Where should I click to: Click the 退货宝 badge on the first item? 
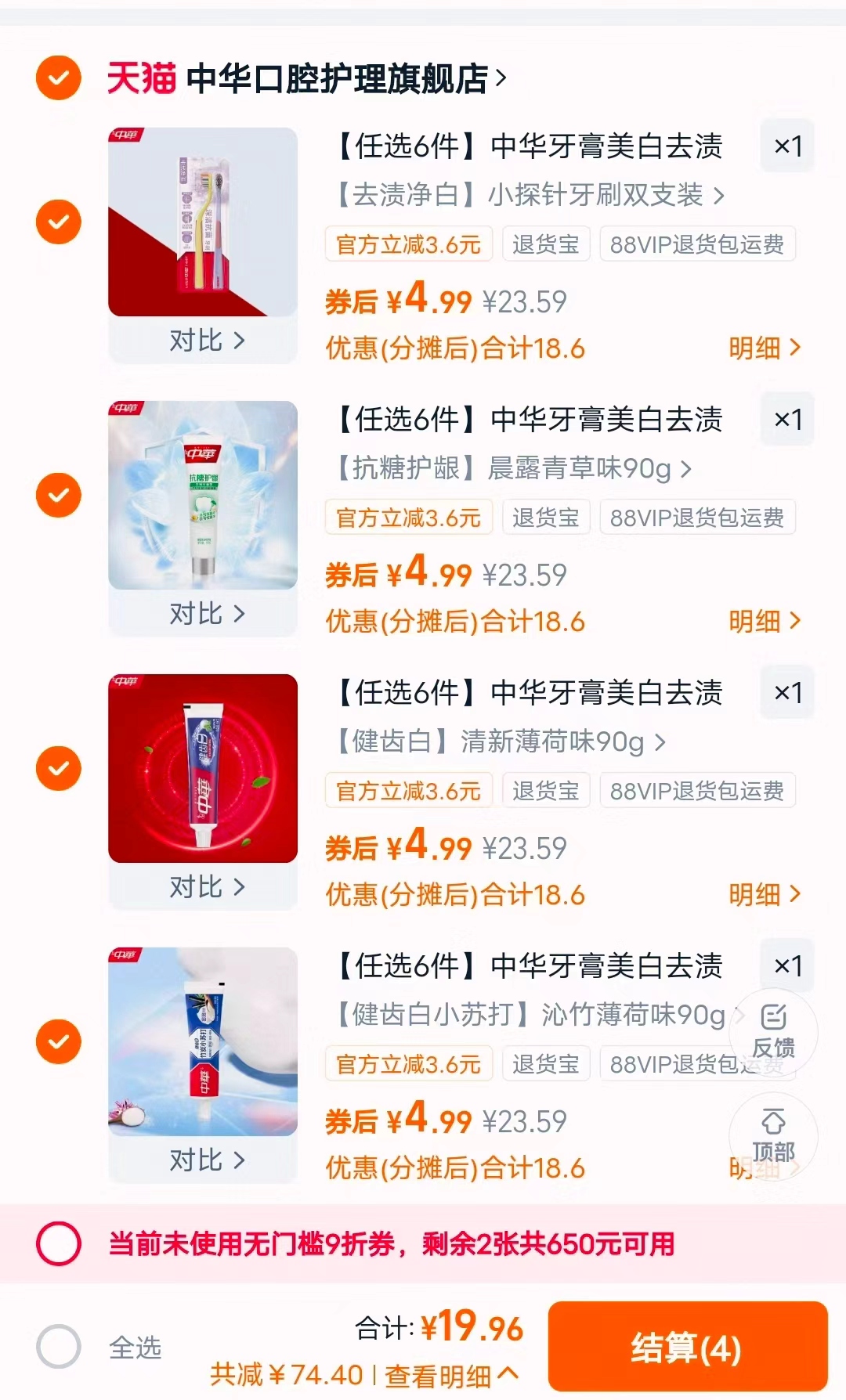pos(546,244)
